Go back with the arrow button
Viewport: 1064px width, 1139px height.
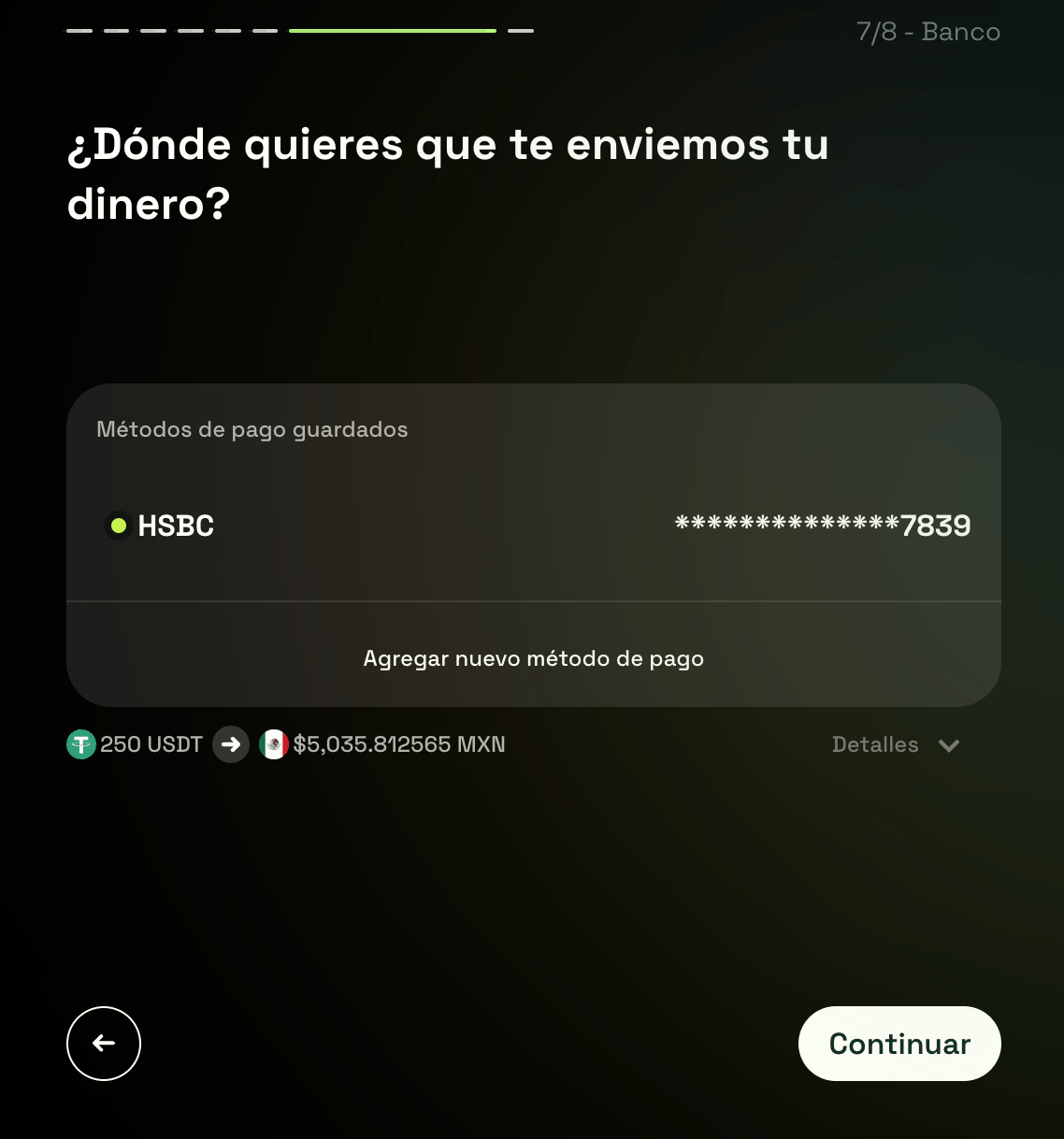click(104, 1044)
